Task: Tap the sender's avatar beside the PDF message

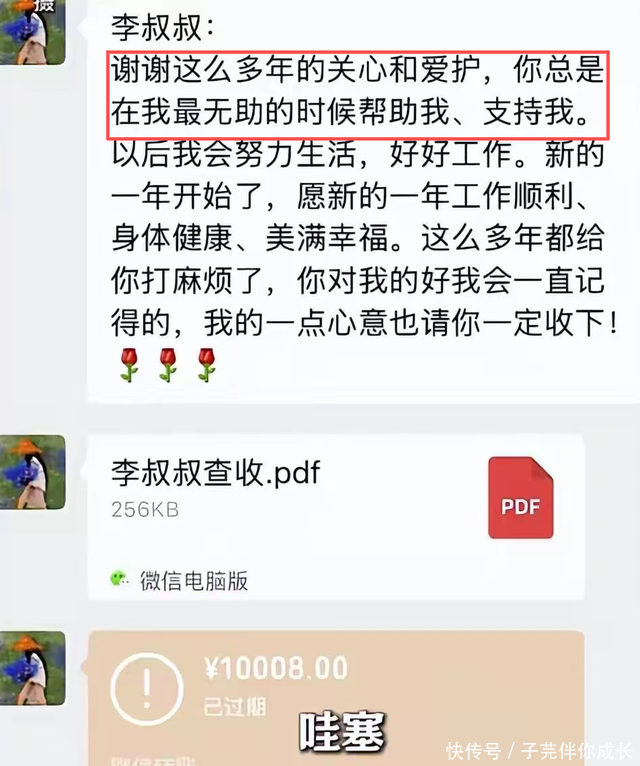Action: click(x=33, y=471)
